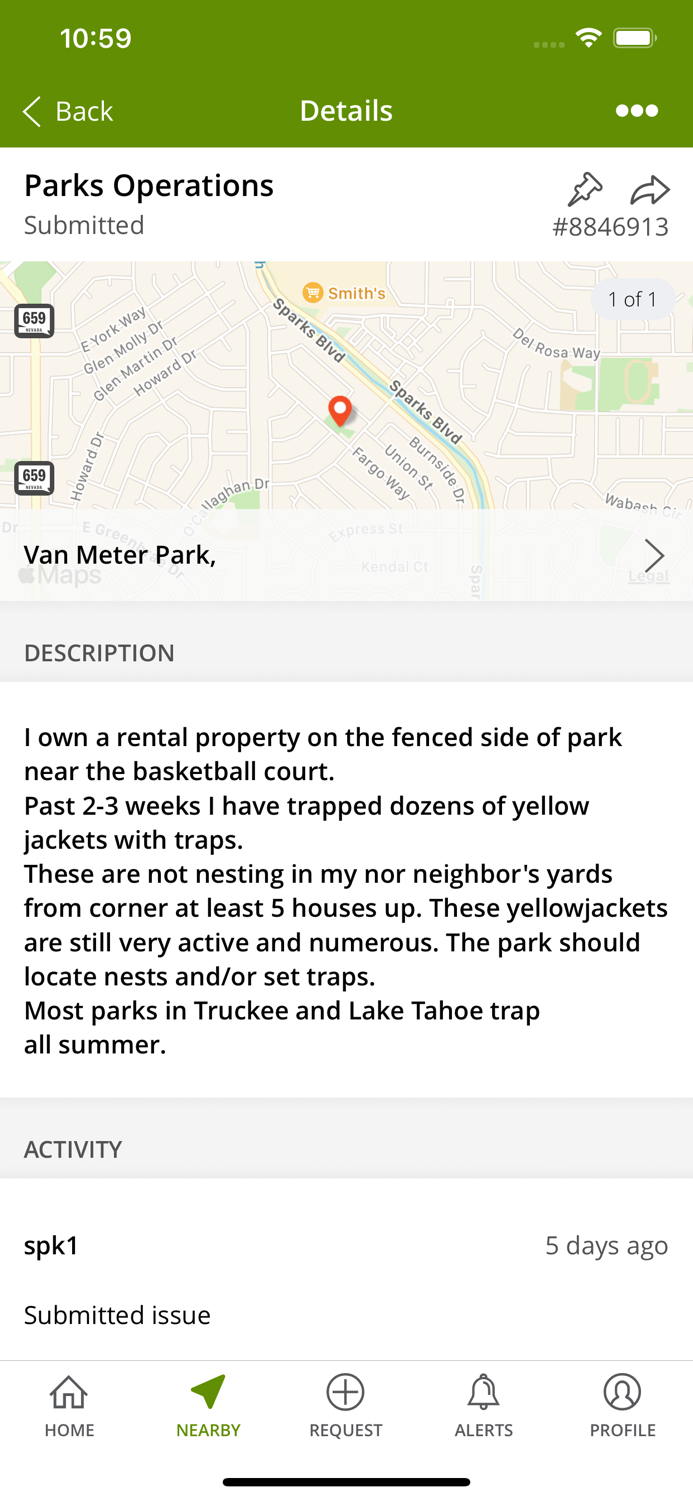The height and width of the screenshot is (1500, 693).
Task: Open the Legal link on the map
Action: point(648,576)
